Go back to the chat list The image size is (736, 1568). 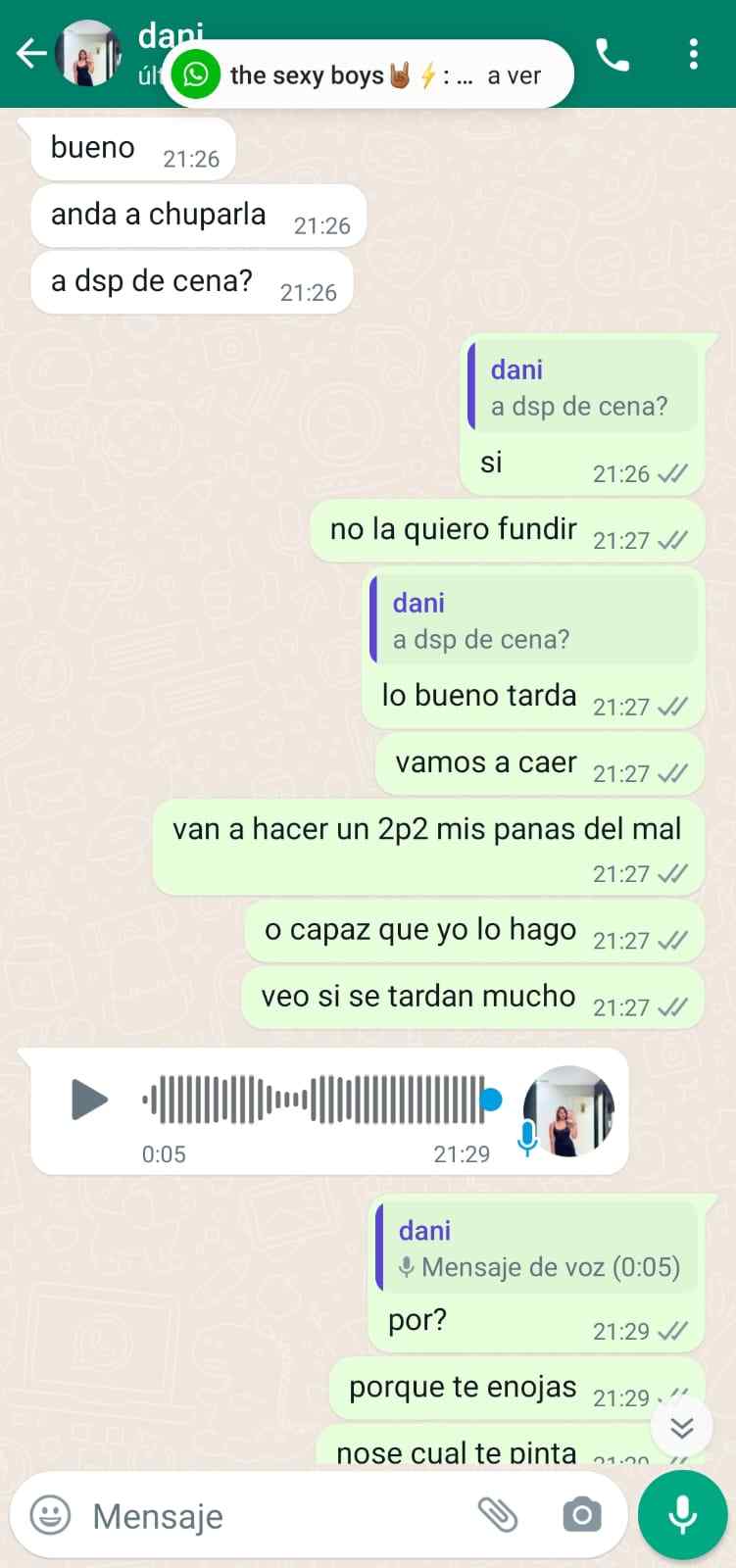[x=31, y=54]
